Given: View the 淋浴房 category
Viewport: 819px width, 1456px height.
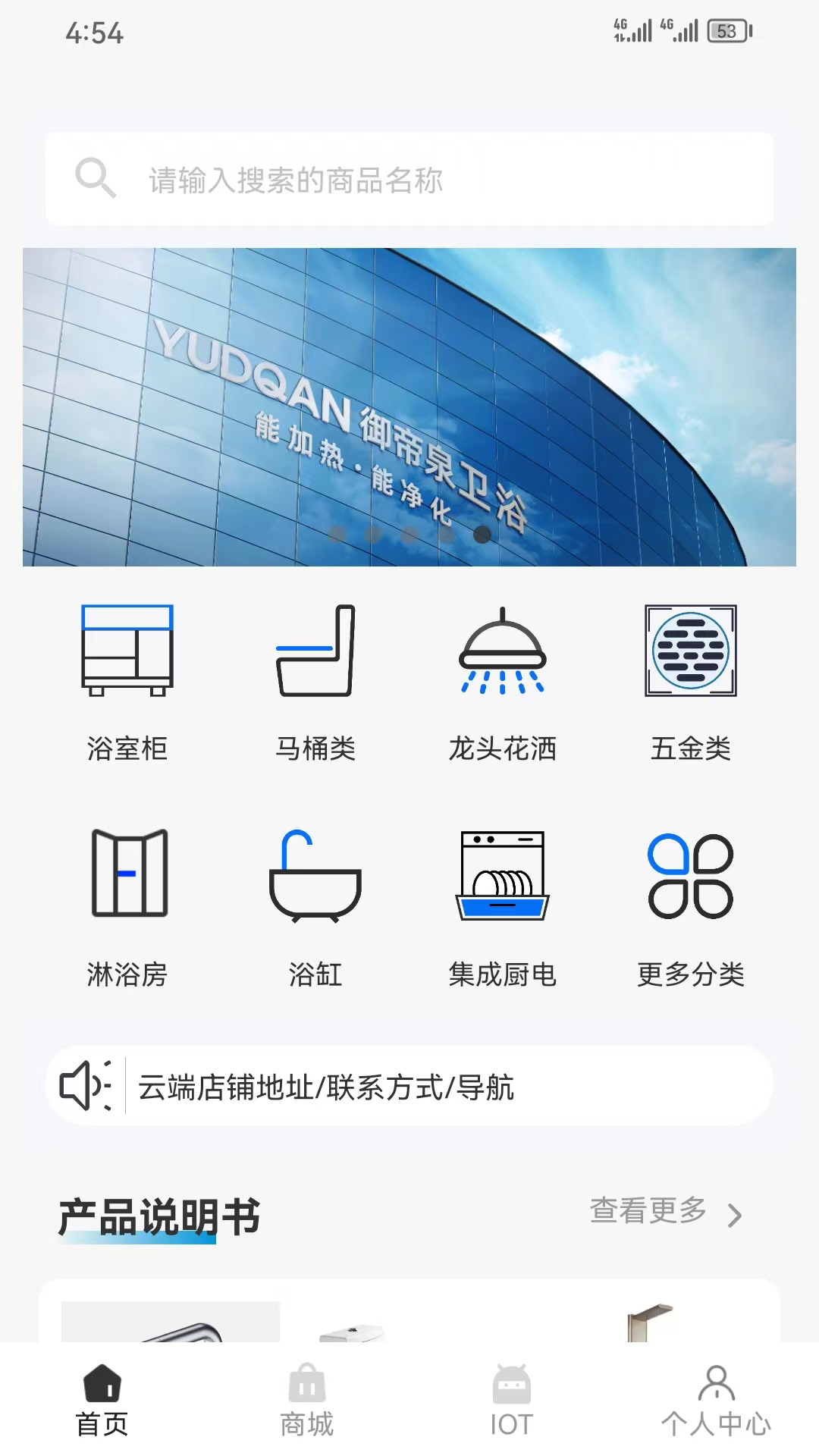Looking at the screenshot, I should (127, 908).
